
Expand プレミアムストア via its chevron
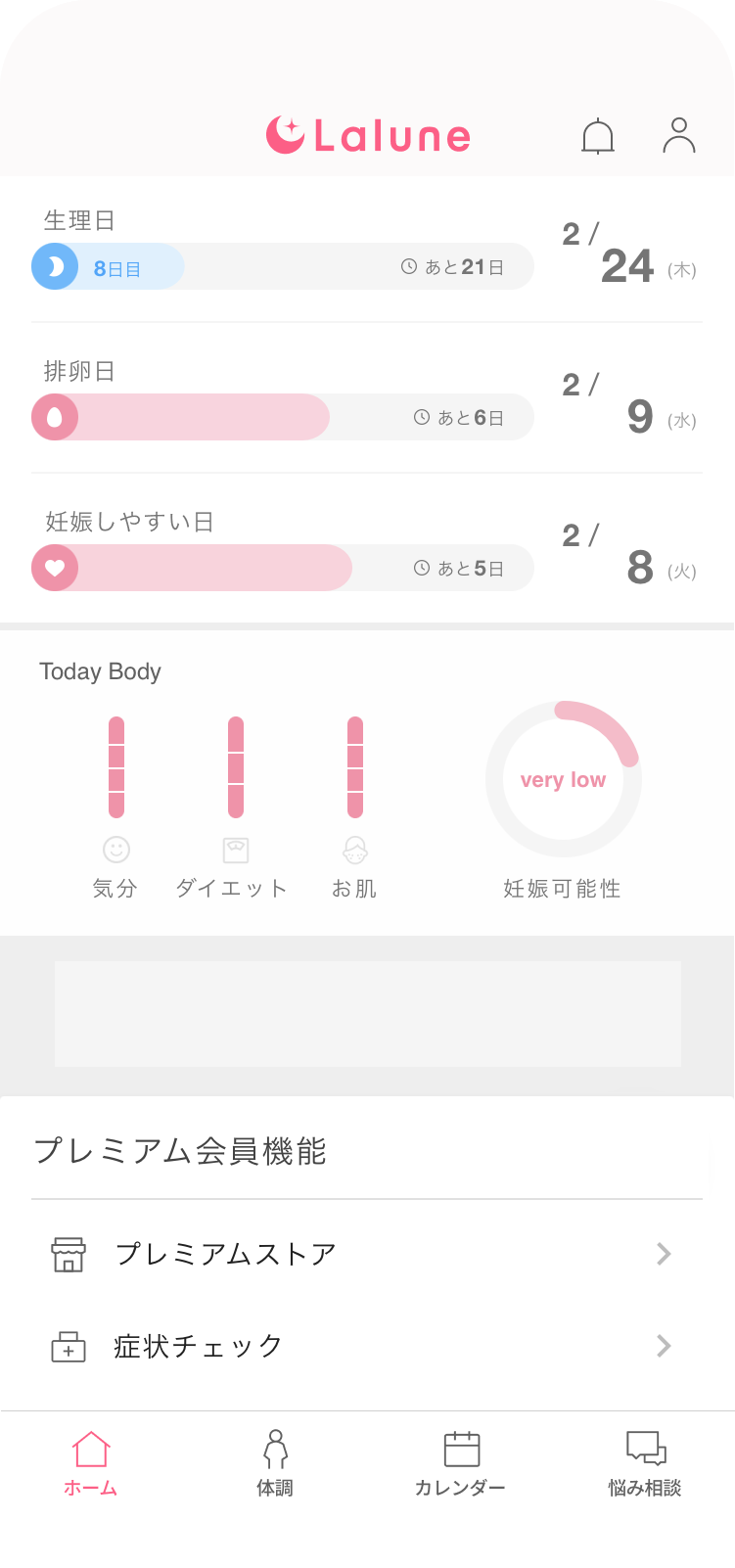coord(665,1254)
